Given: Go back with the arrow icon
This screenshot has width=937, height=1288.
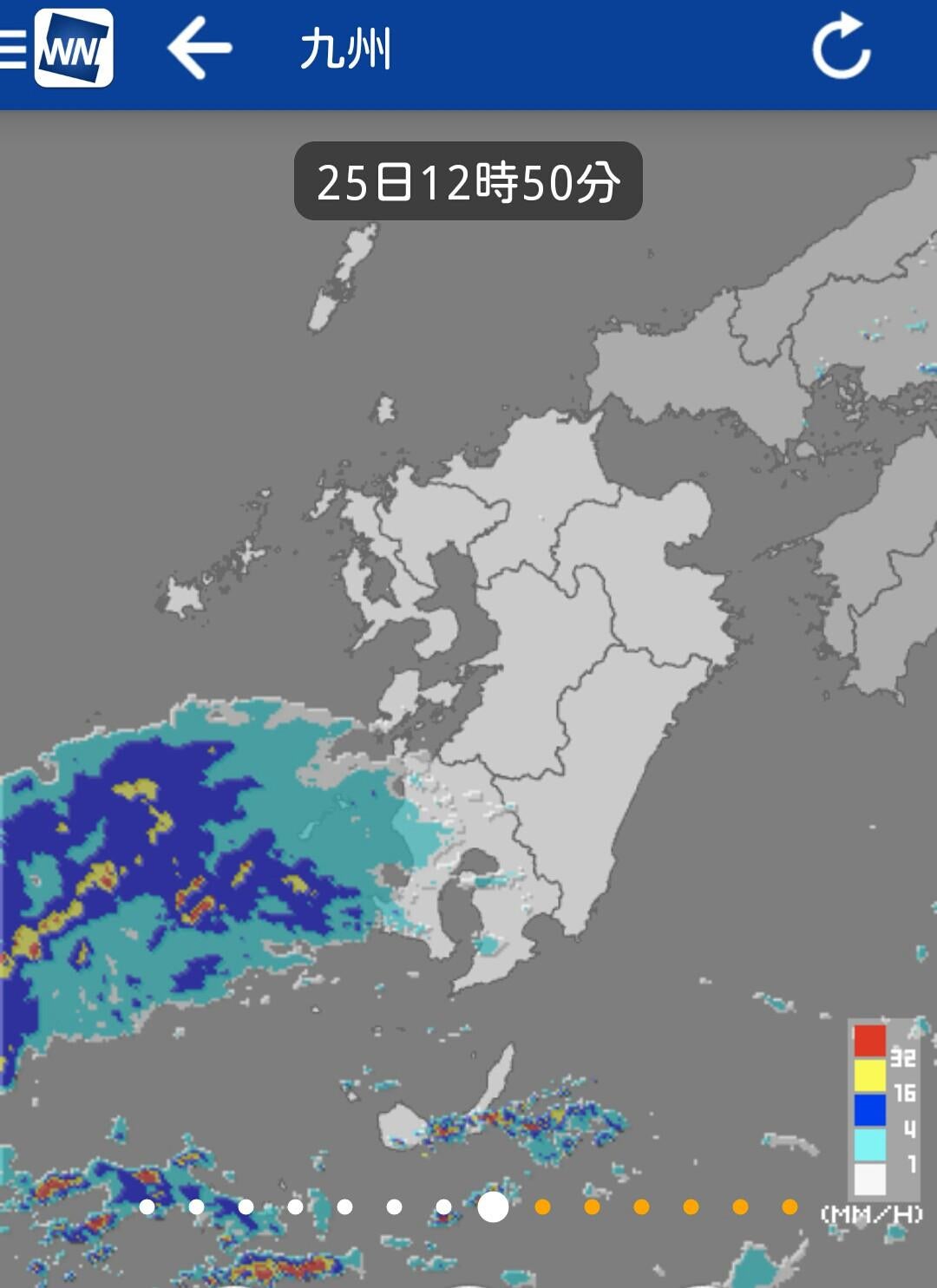Looking at the screenshot, I should 200,49.
